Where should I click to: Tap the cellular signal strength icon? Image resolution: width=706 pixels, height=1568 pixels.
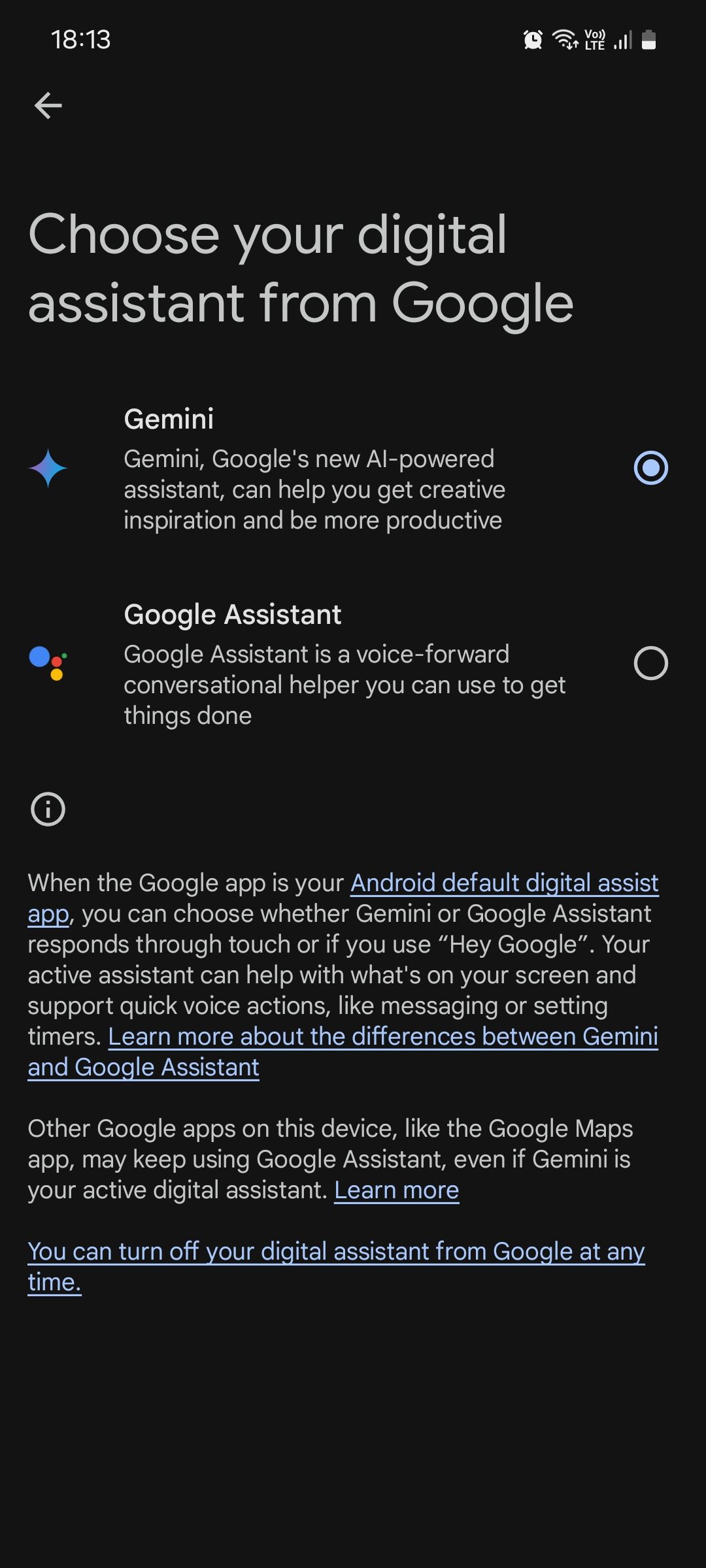click(621, 41)
